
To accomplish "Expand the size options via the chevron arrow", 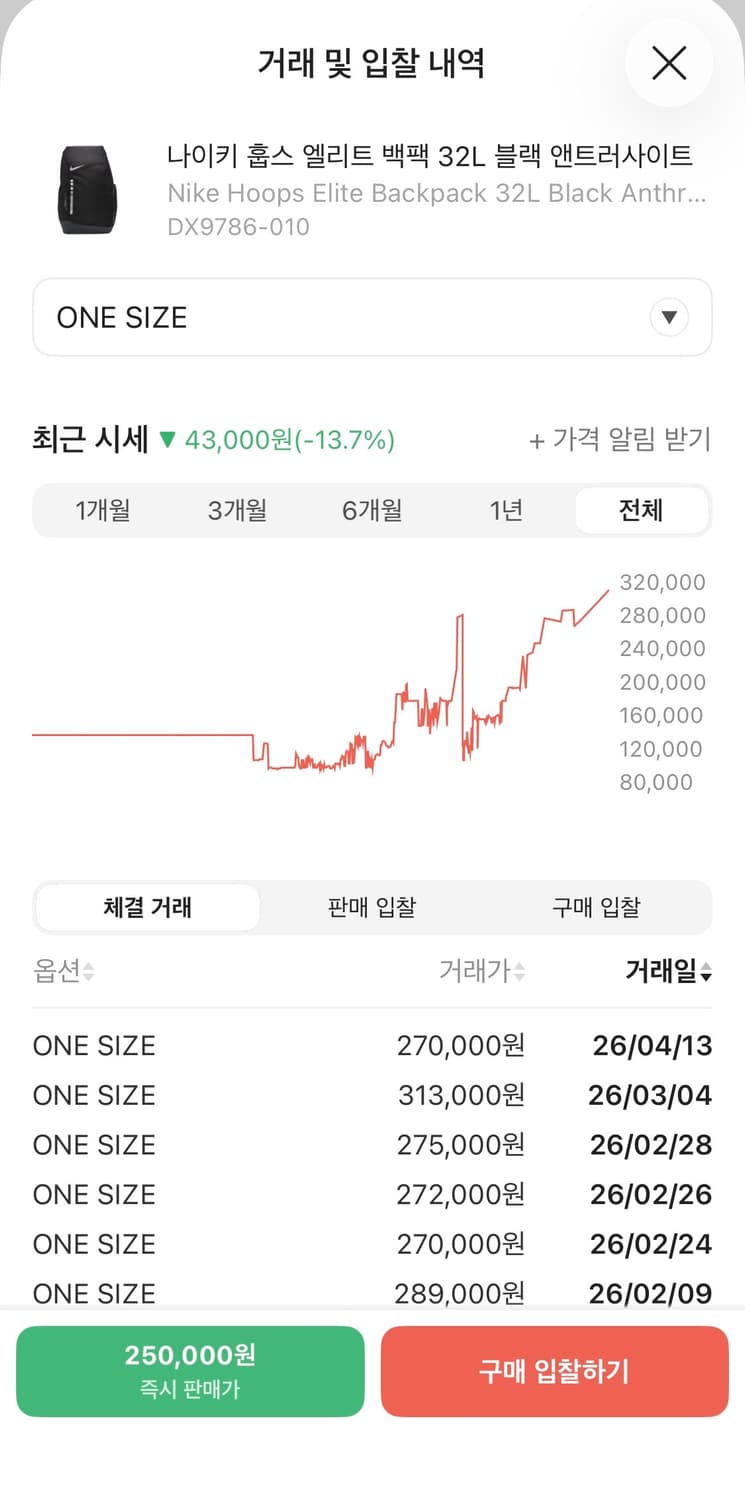I will click(x=668, y=317).
